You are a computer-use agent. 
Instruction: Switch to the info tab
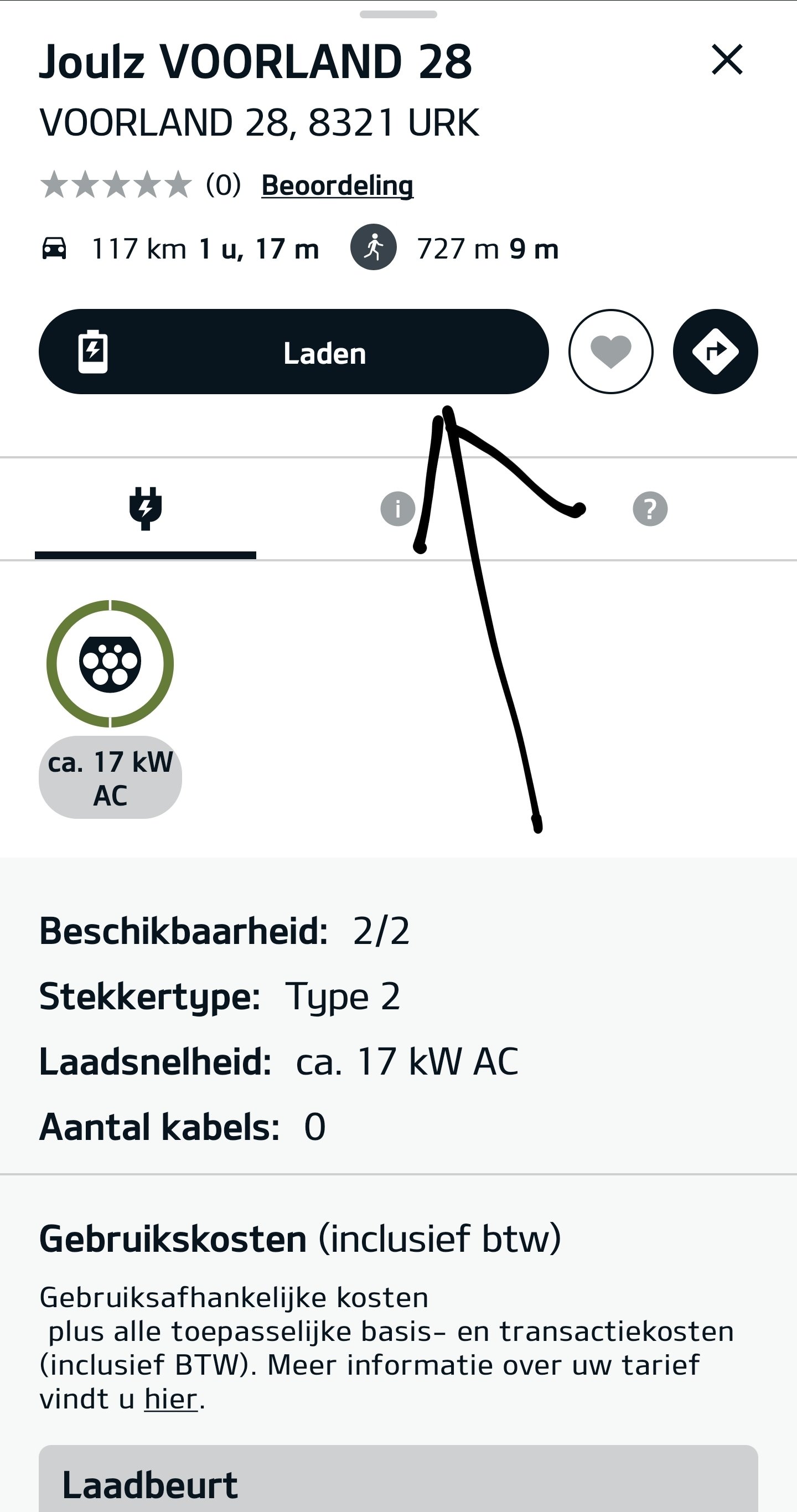pos(397,508)
